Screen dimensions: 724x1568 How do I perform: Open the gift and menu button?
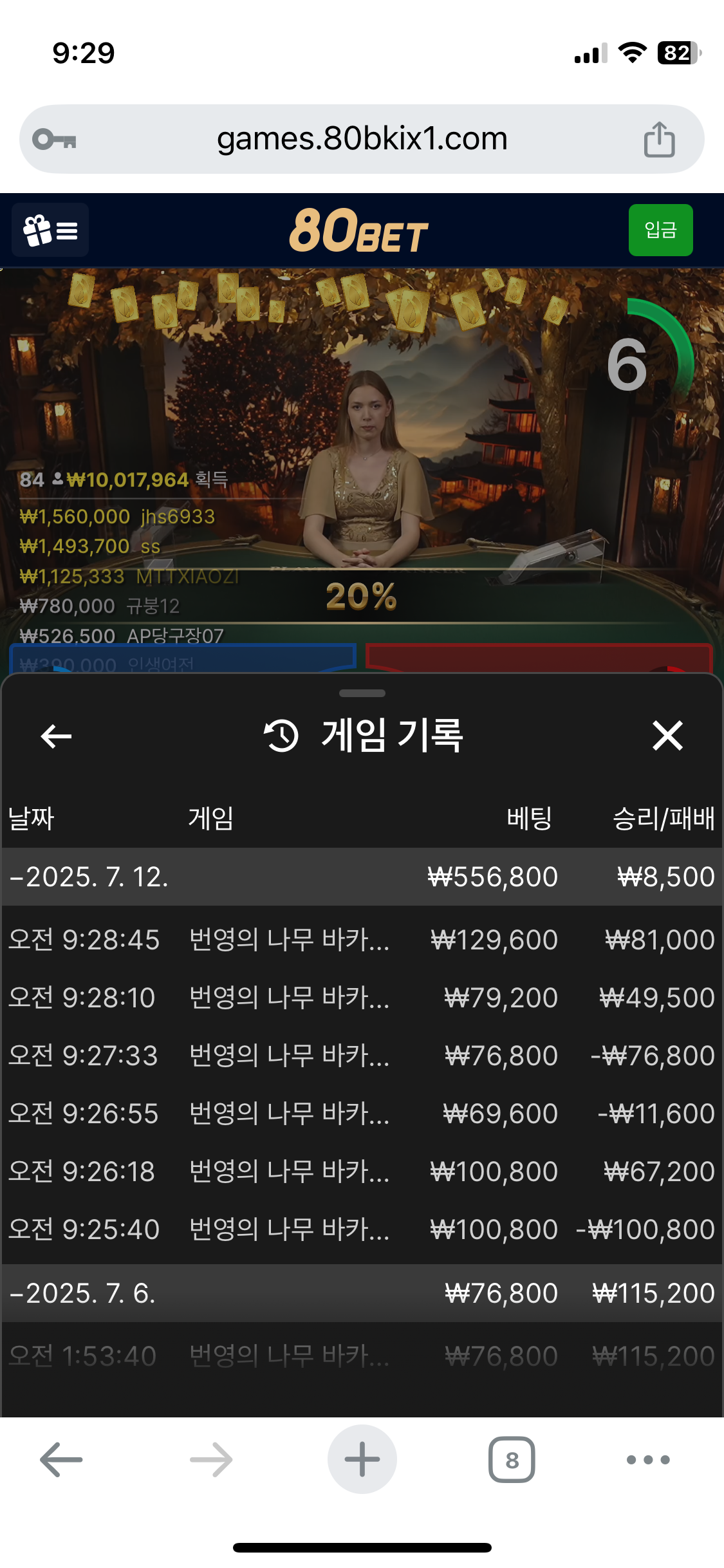click(x=50, y=230)
